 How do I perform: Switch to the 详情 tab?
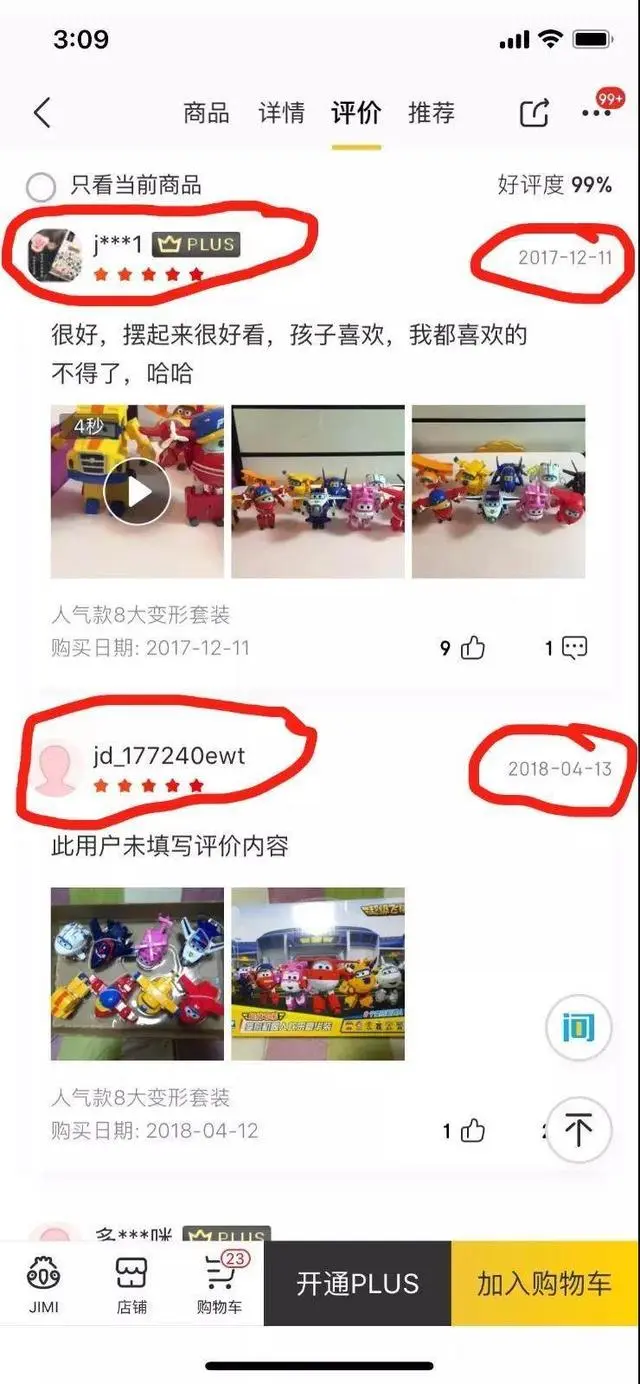[282, 113]
